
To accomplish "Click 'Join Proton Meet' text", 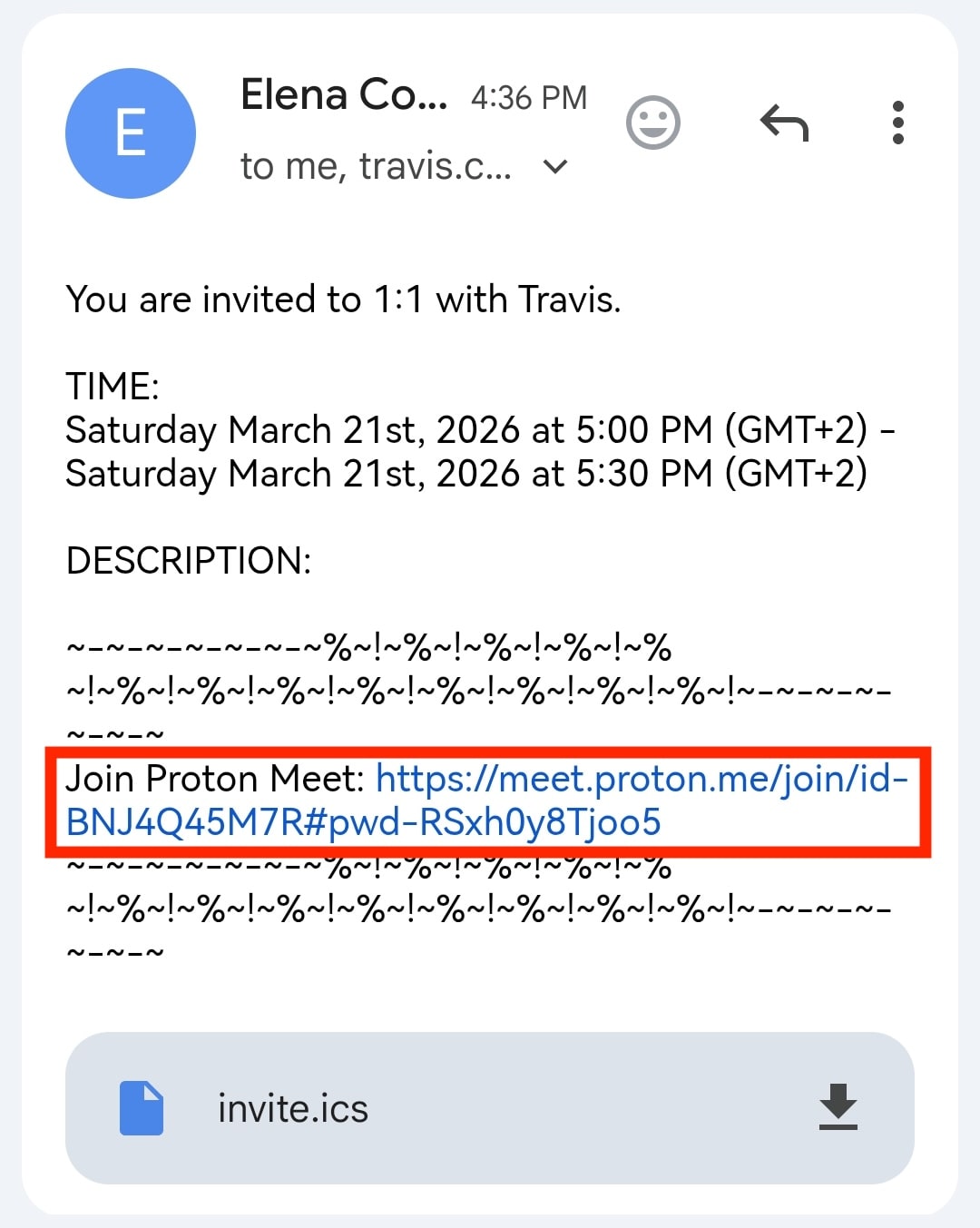I will point(211,779).
